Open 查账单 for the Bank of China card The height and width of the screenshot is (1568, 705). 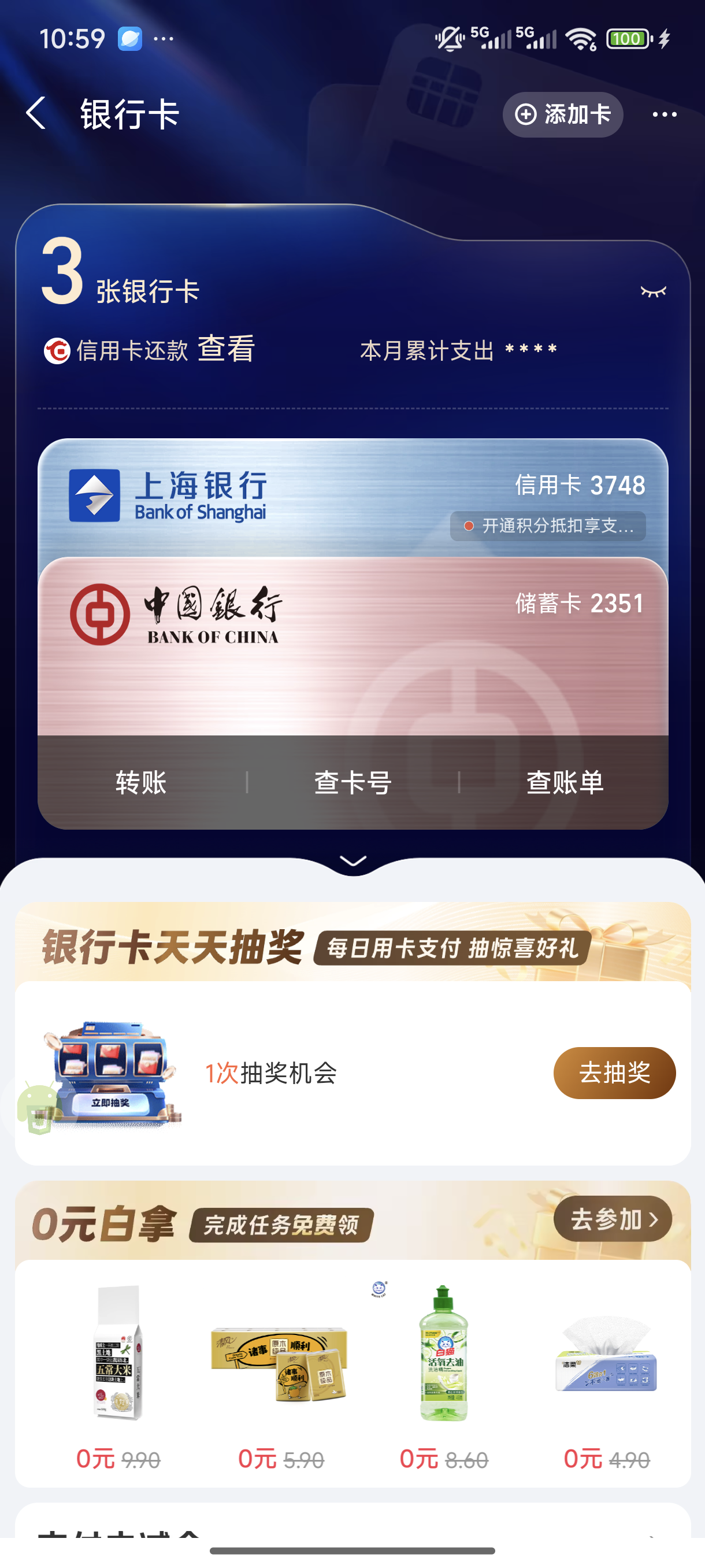click(565, 782)
